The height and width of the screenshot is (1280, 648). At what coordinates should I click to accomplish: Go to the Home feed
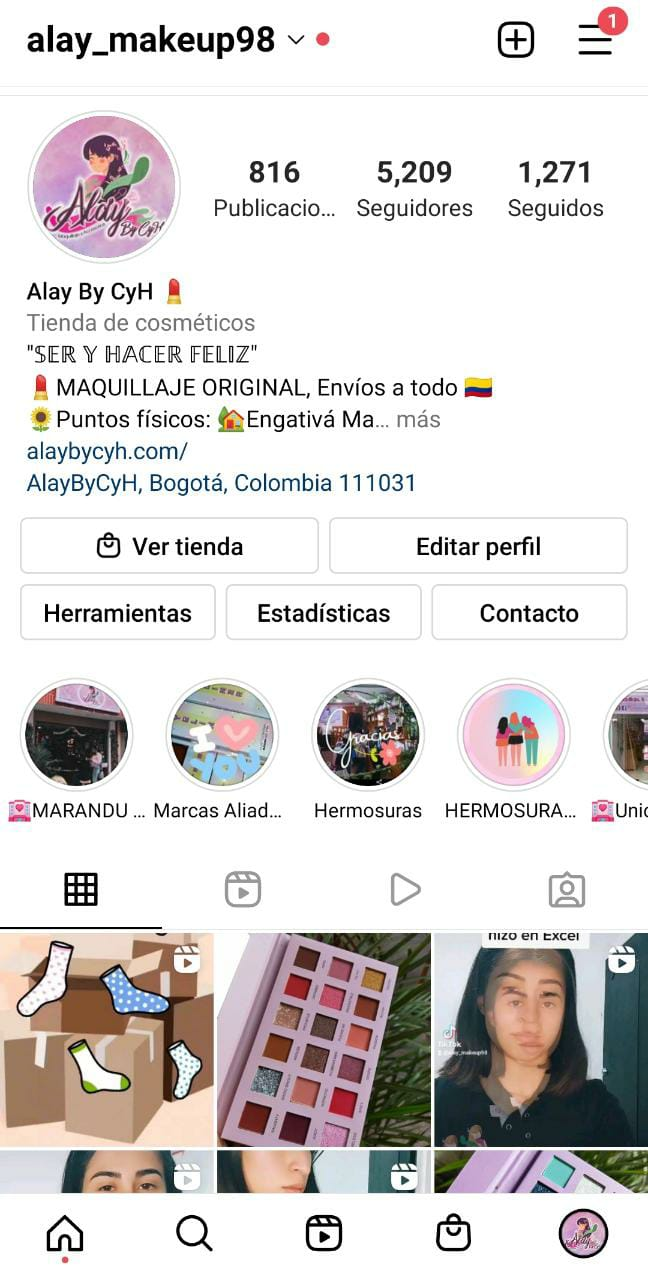point(65,1234)
